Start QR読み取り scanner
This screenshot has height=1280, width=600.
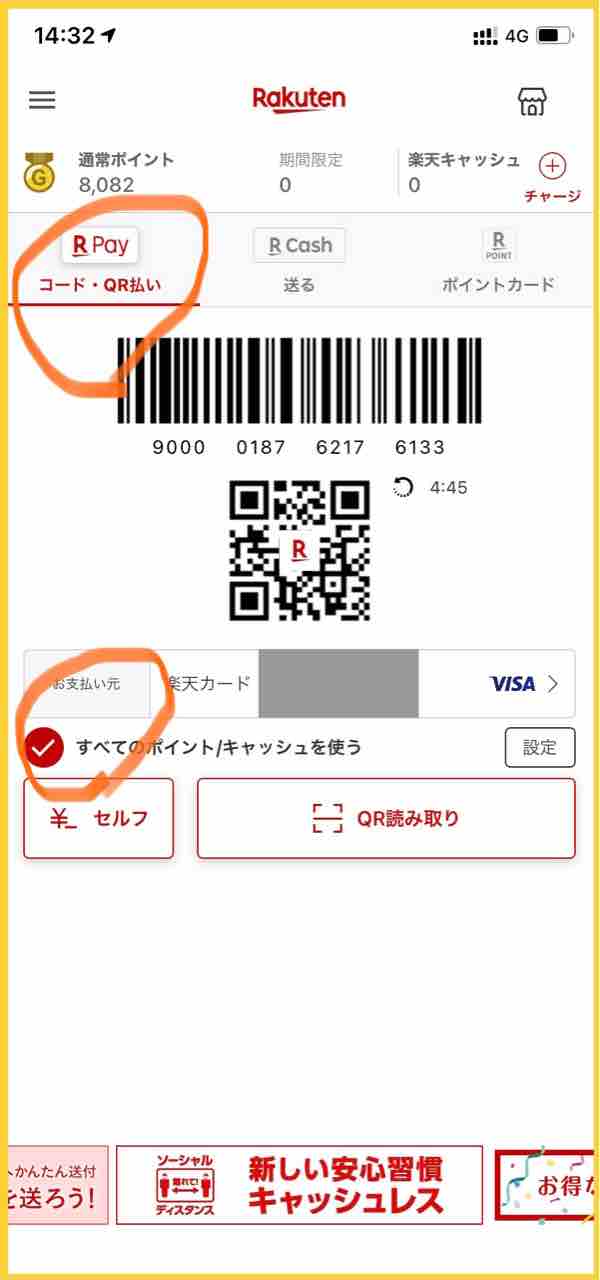[x=386, y=818]
